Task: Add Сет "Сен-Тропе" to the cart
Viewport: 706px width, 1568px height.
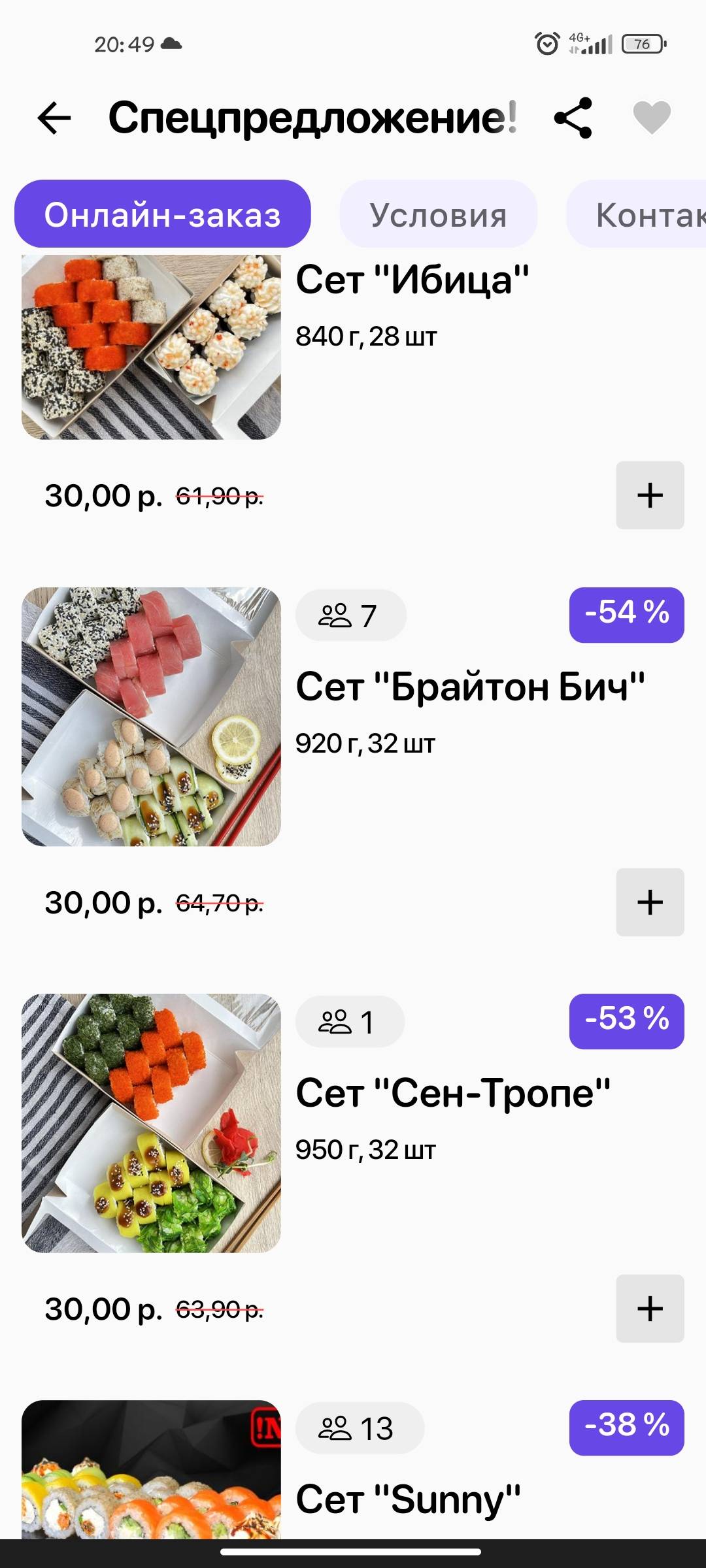Action: coord(650,1309)
